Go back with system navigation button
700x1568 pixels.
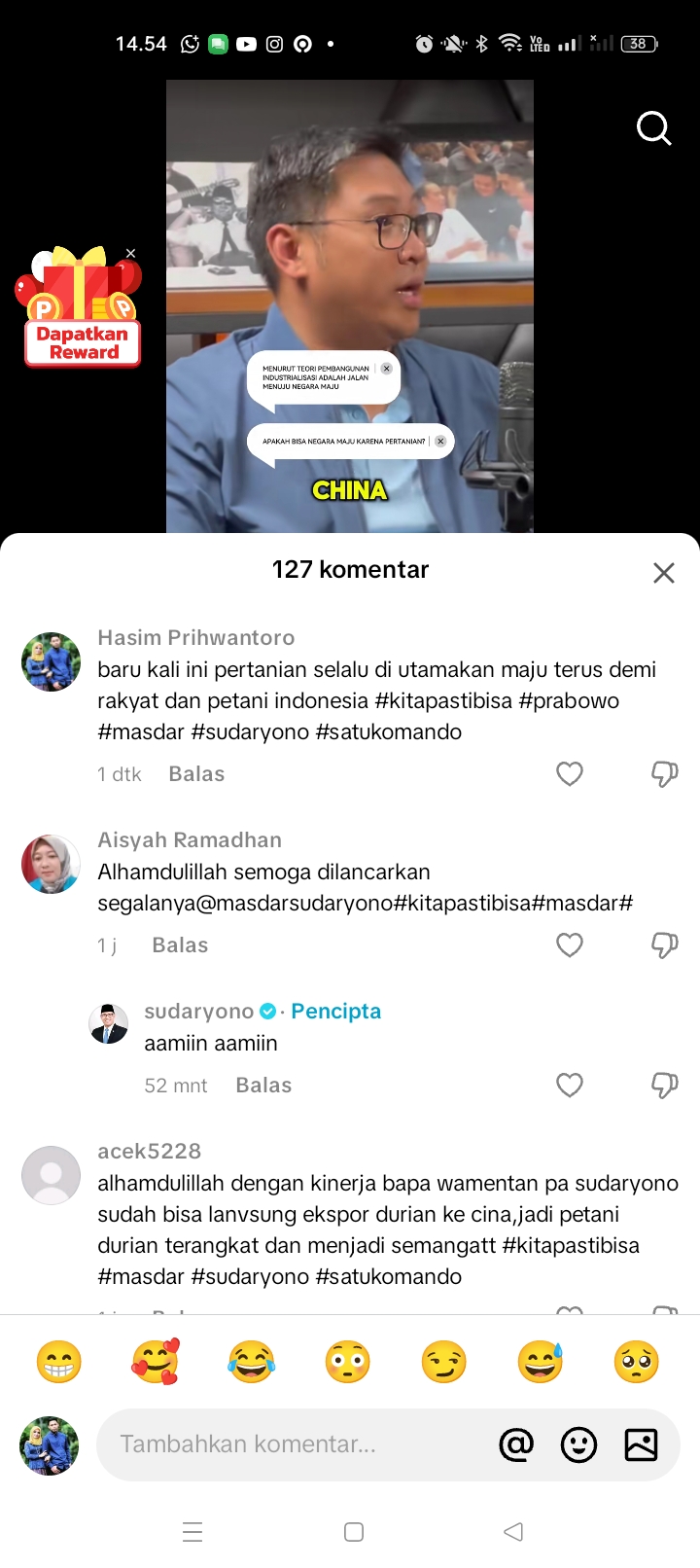pyautogui.click(x=513, y=1532)
